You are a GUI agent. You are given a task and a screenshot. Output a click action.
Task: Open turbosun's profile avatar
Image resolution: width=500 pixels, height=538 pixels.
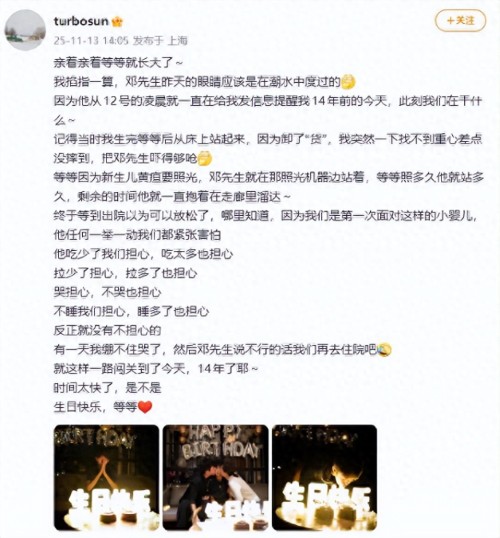(x=25, y=30)
